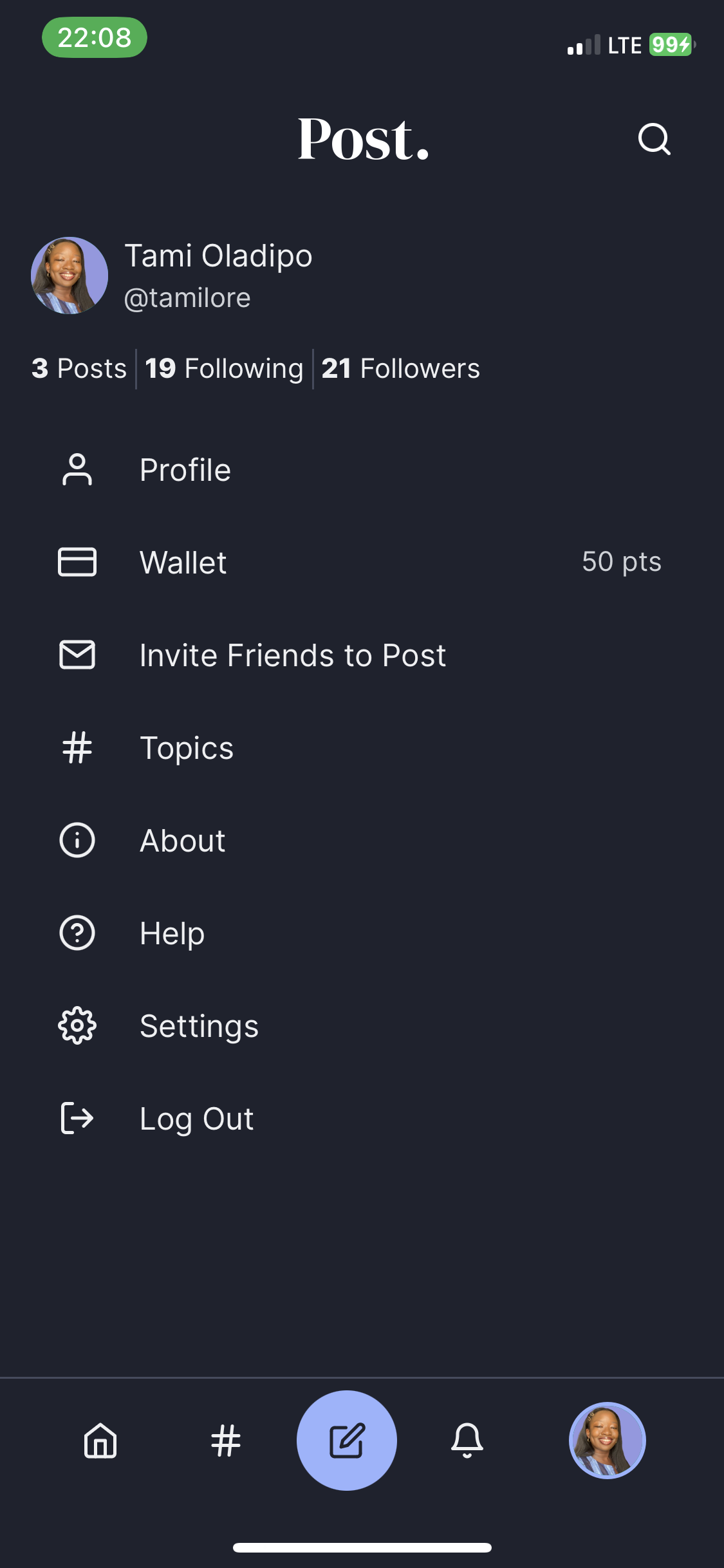Open Wallet showing 50 pts

184,563
